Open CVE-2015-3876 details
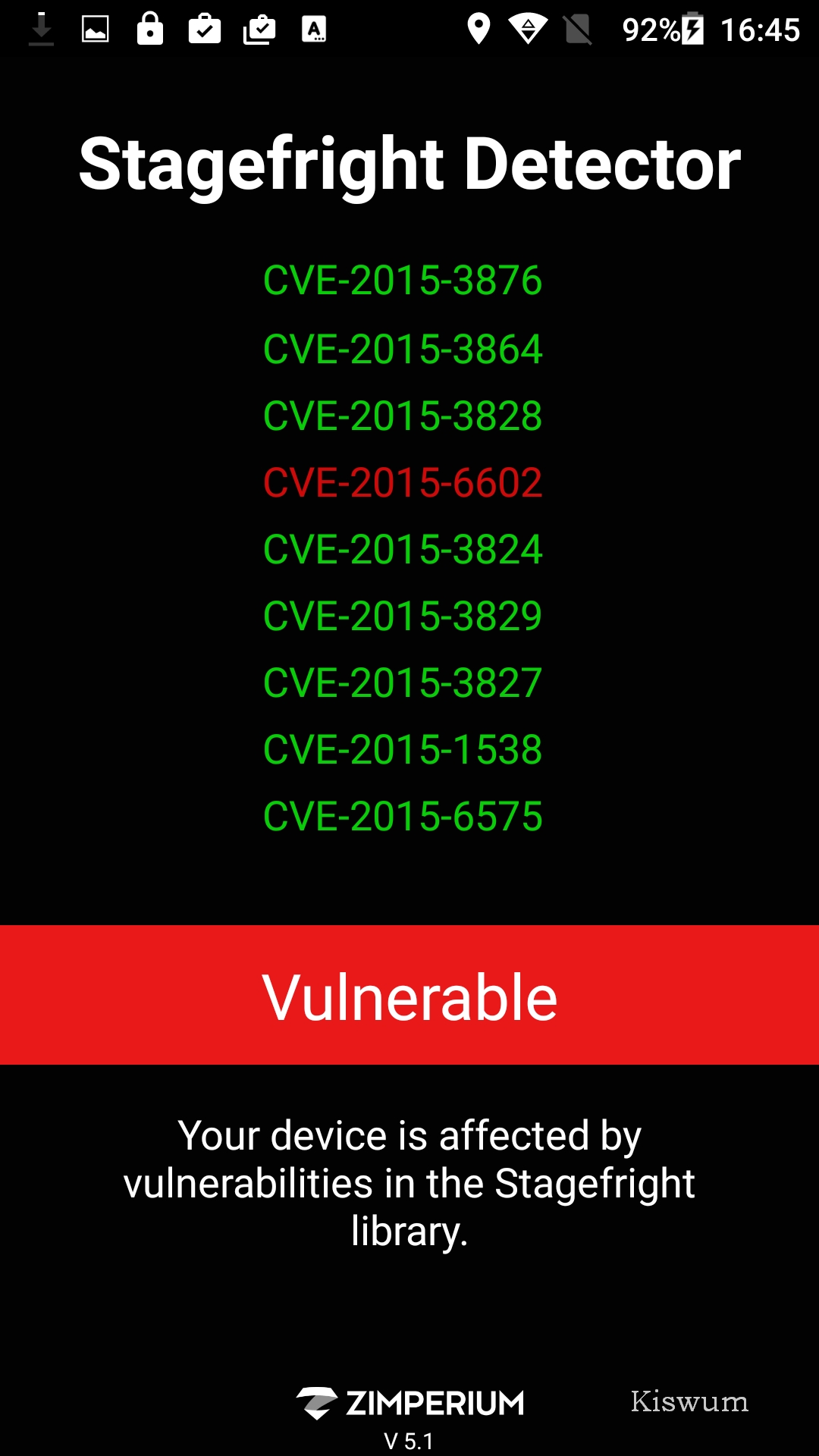 pyautogui.click(x=403, y=281)
